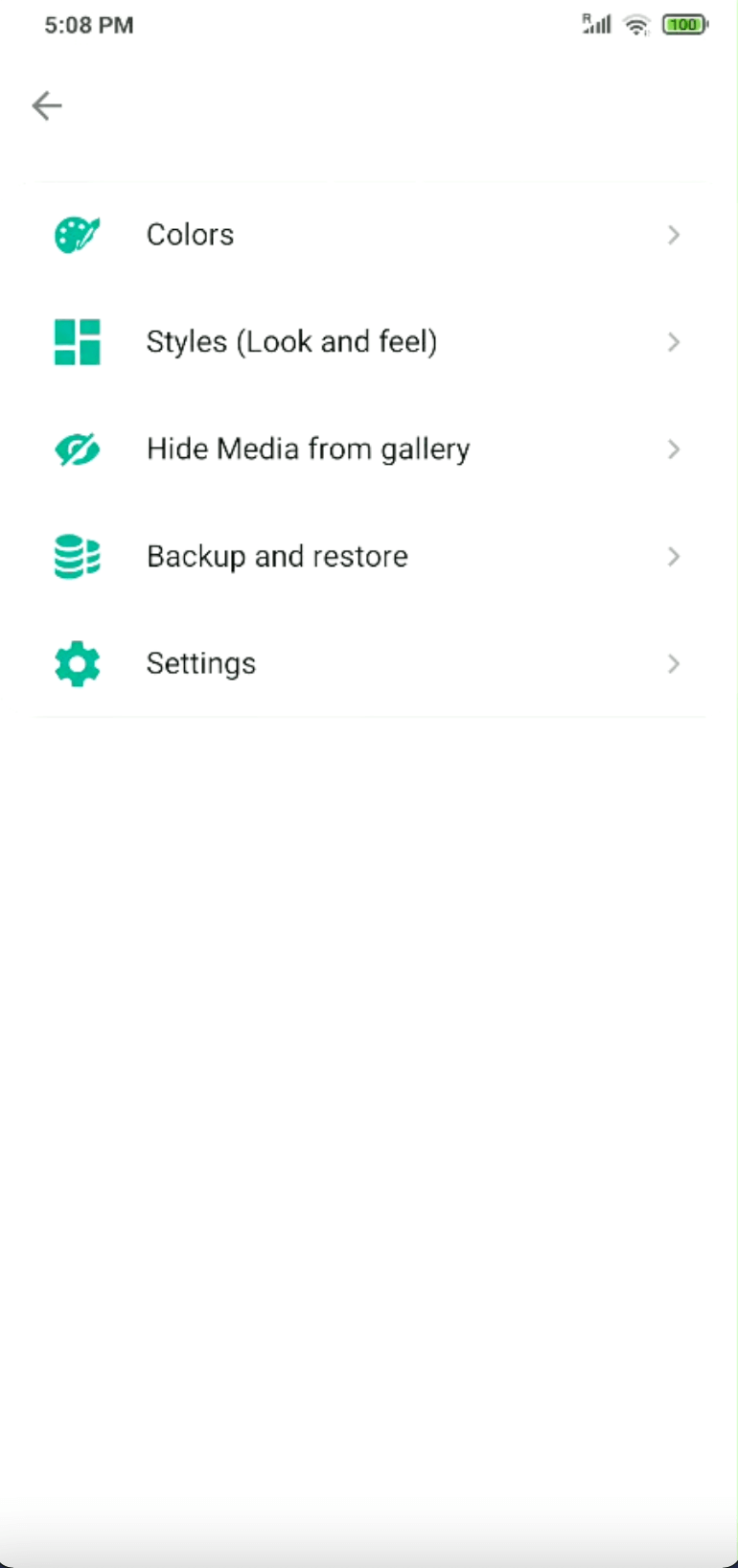The image size is (738, 1568).
Task: Expand the Colors options via its chevron
Action: click(673, 234)
